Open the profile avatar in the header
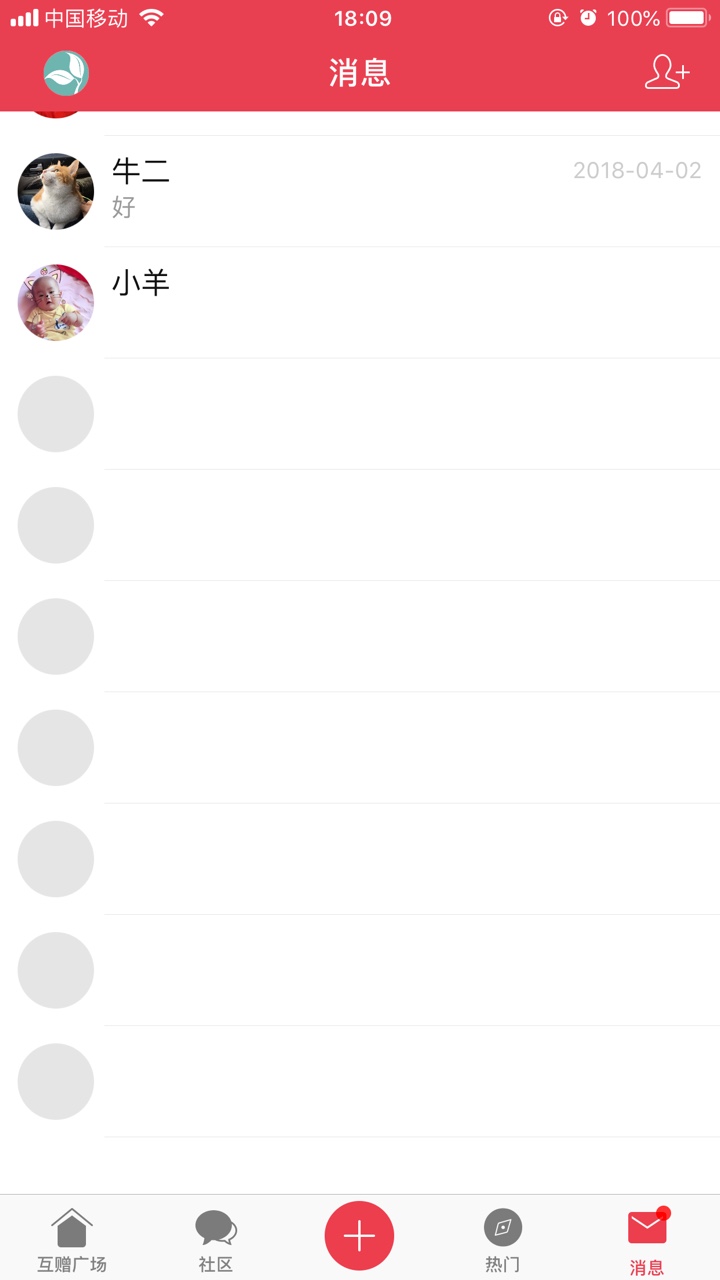The height and width of the screenshot is (1280, 720). click(x=66, y=73)
